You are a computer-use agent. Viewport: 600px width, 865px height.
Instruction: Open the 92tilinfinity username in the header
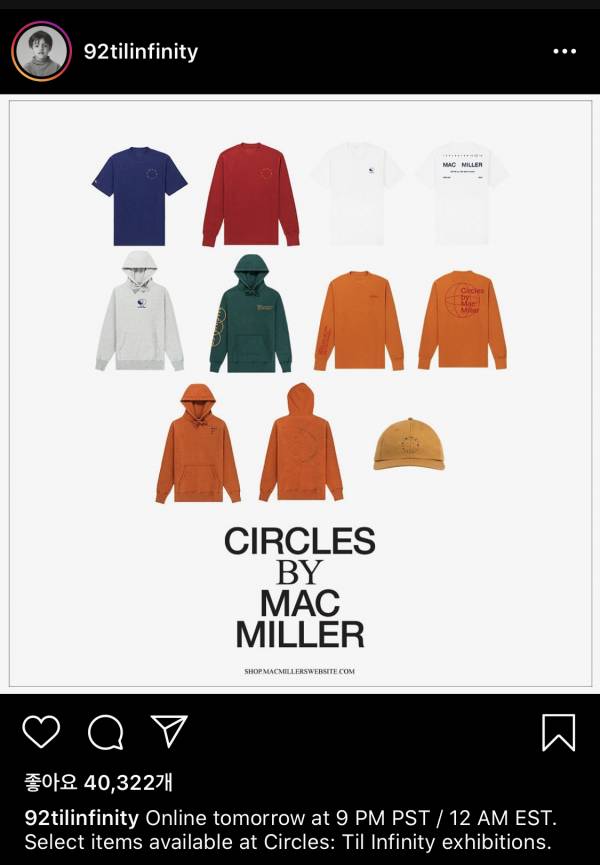click(x=140, y=52)
